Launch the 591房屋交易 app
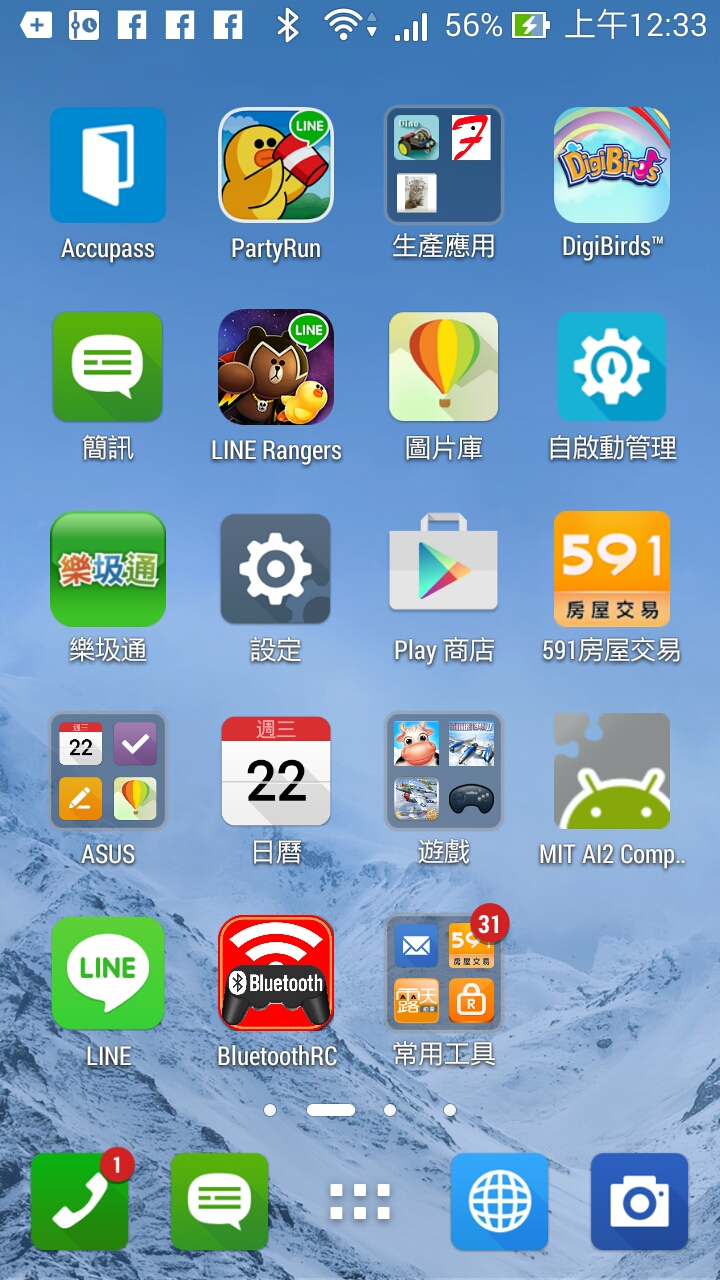 coord(612,569)
